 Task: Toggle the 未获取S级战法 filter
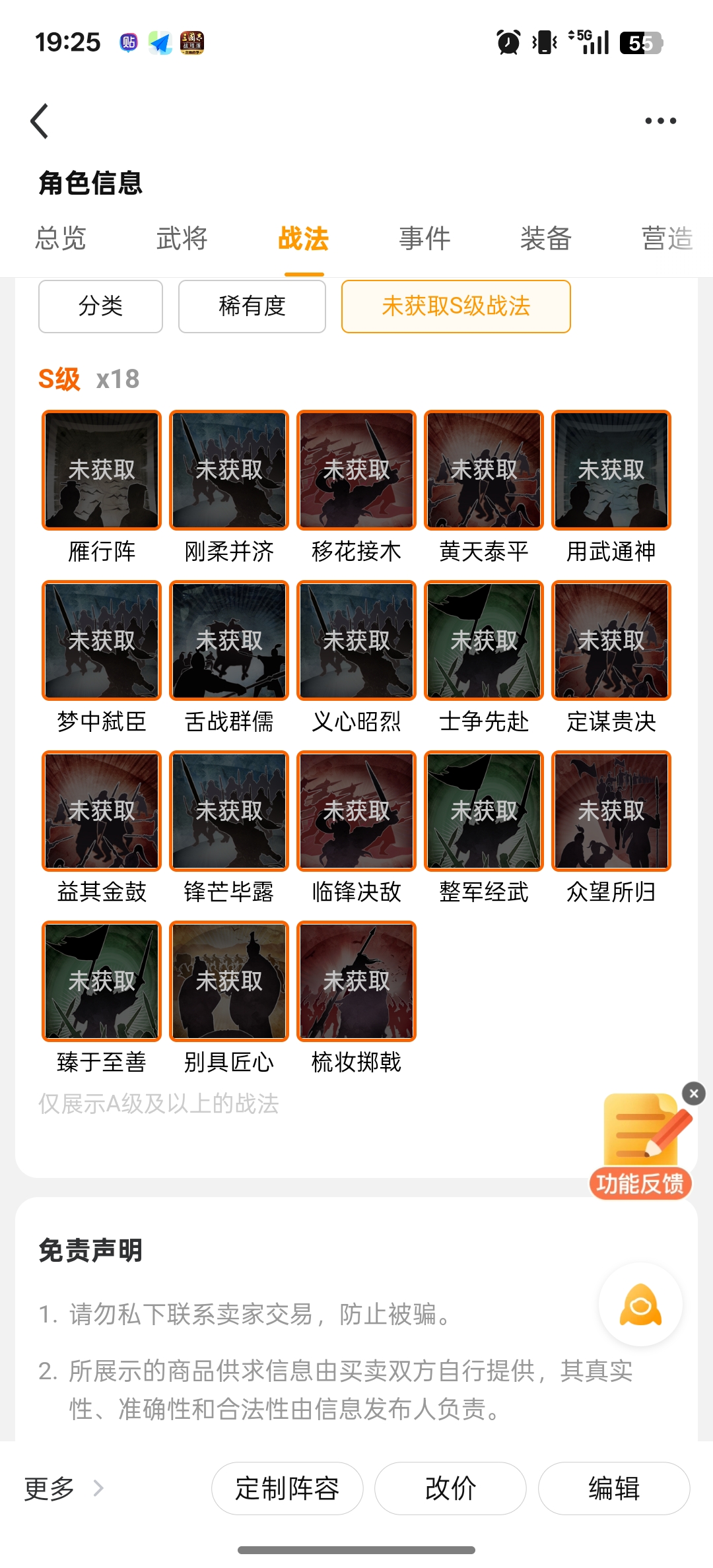[456, 306]
